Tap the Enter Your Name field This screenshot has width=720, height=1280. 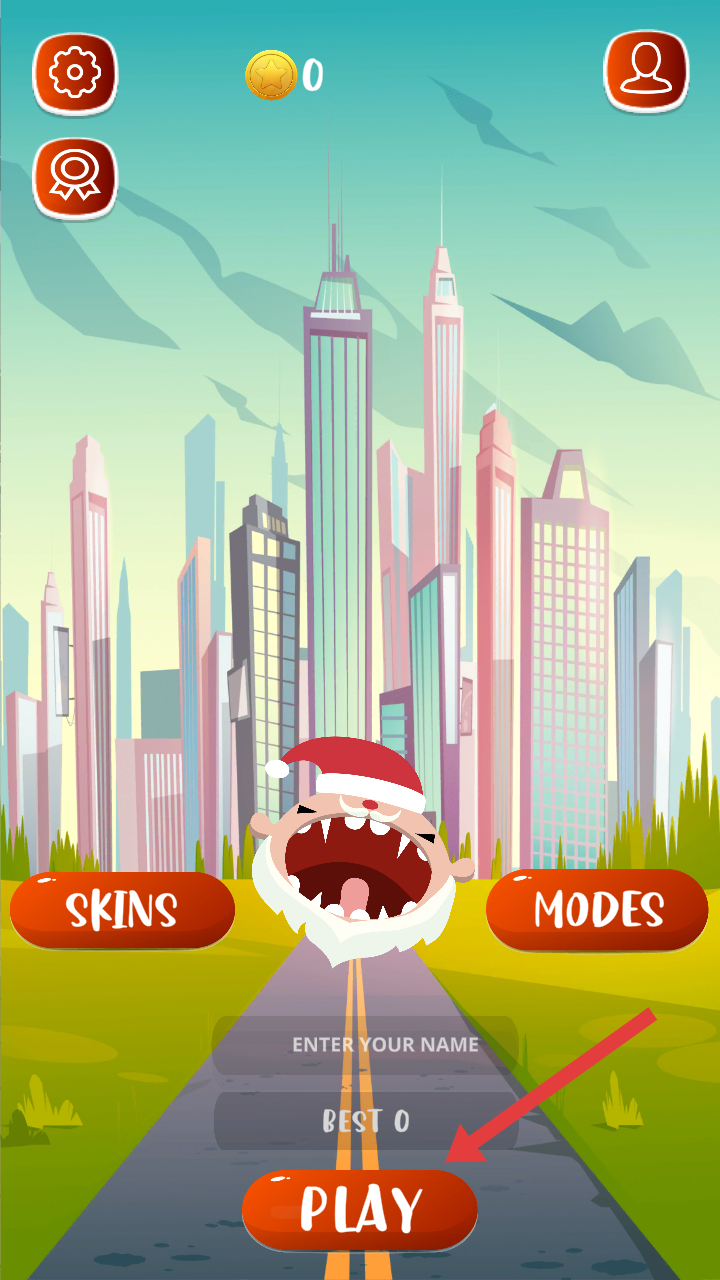click(365, 1045)
